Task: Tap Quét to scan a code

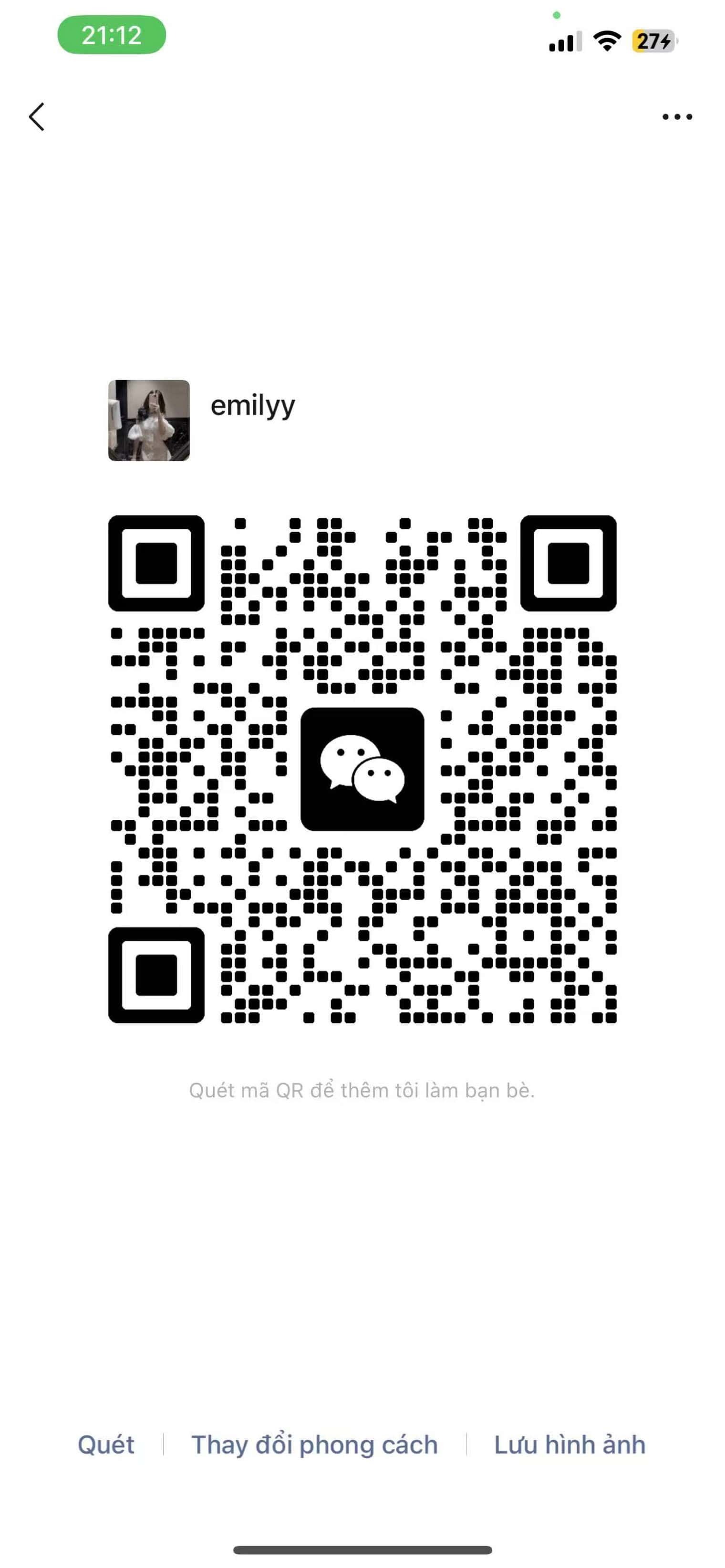Action: [106, 1444]
